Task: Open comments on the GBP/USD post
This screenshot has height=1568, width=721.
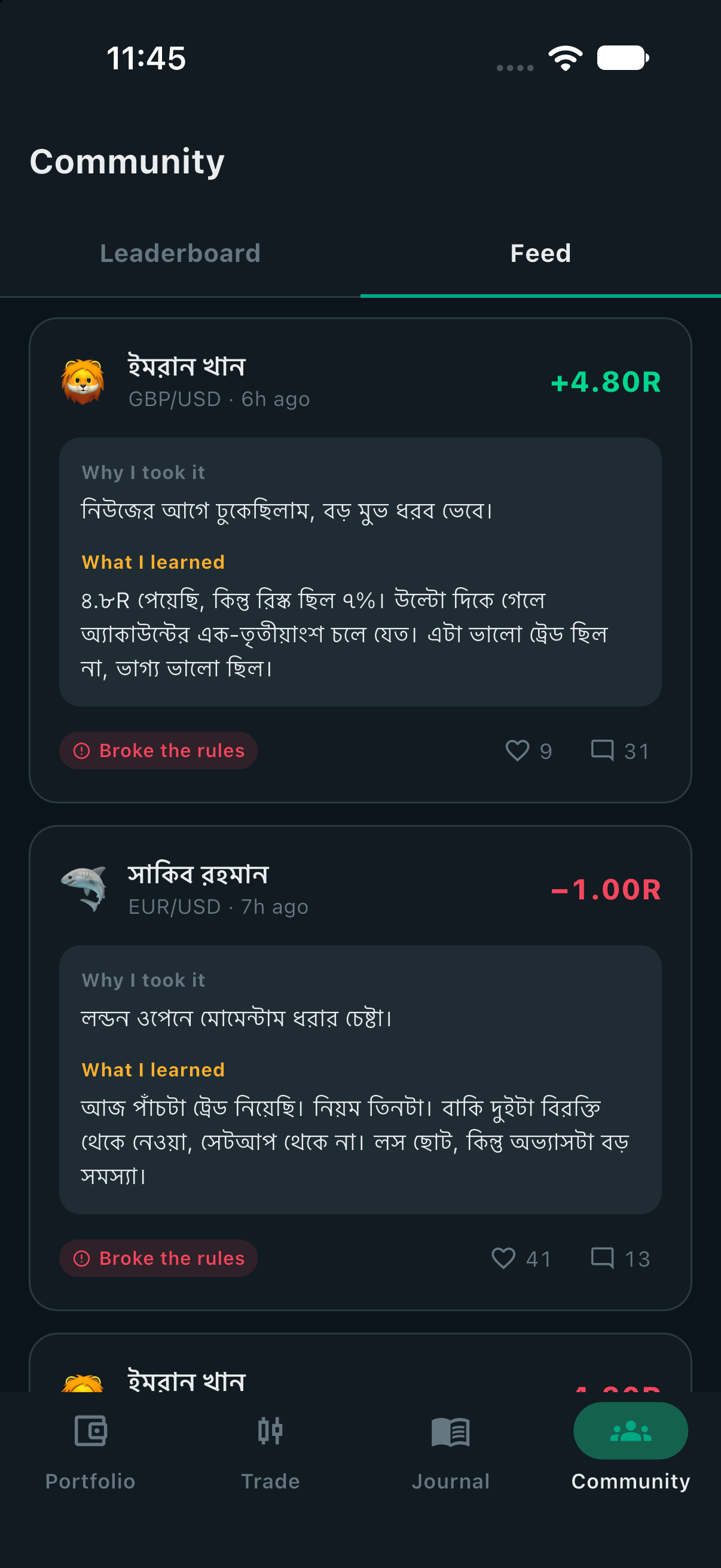Action: [620, 751]
